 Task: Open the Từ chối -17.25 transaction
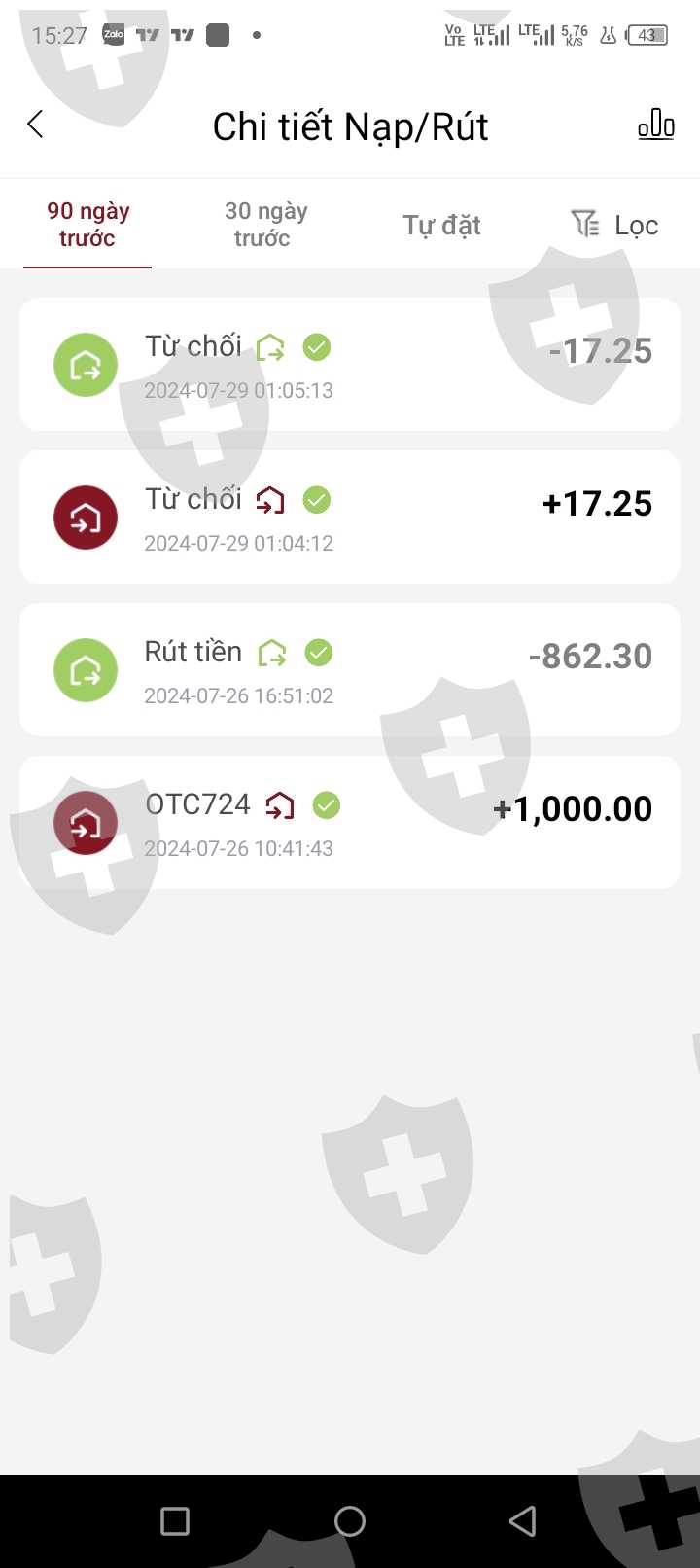click(x=350, y=365)
